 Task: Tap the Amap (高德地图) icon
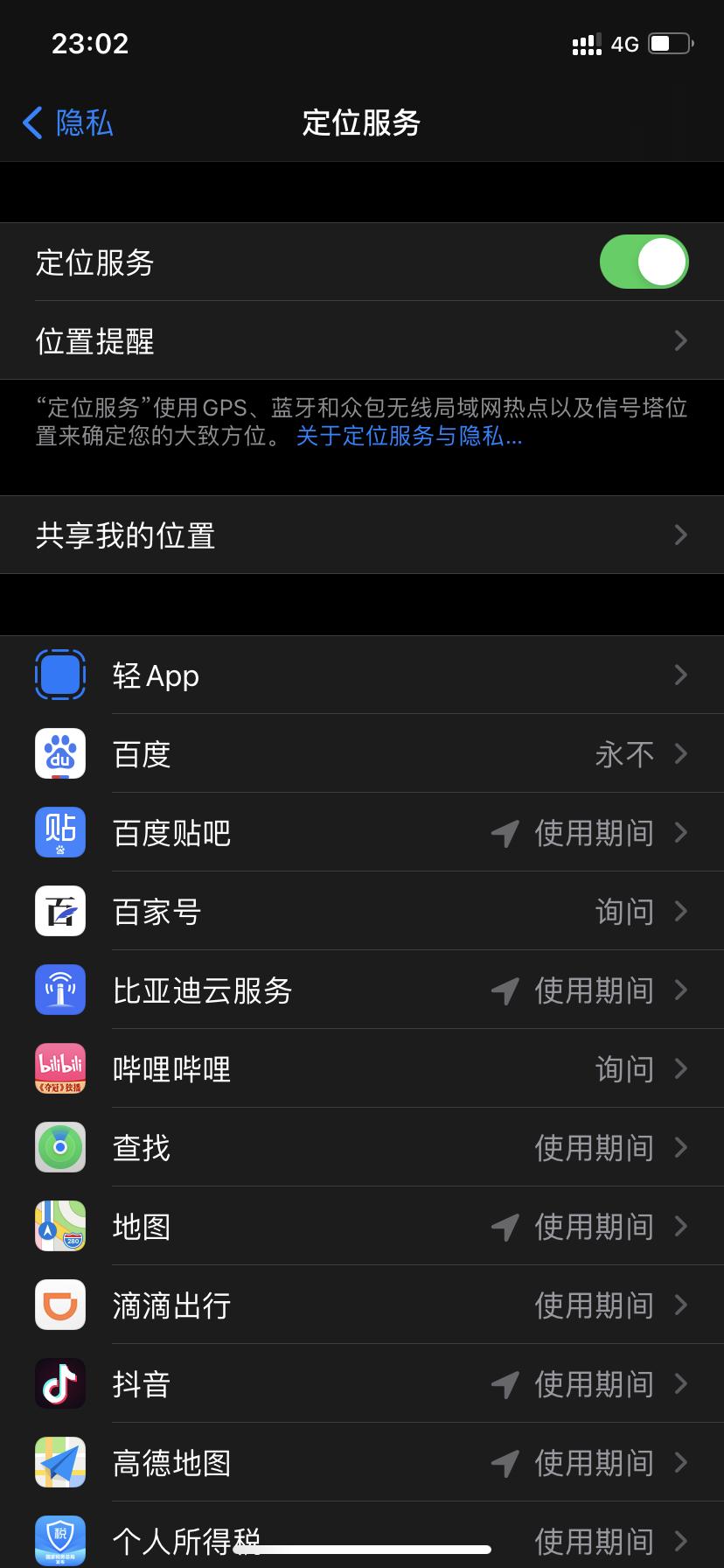coord(59,1462)
